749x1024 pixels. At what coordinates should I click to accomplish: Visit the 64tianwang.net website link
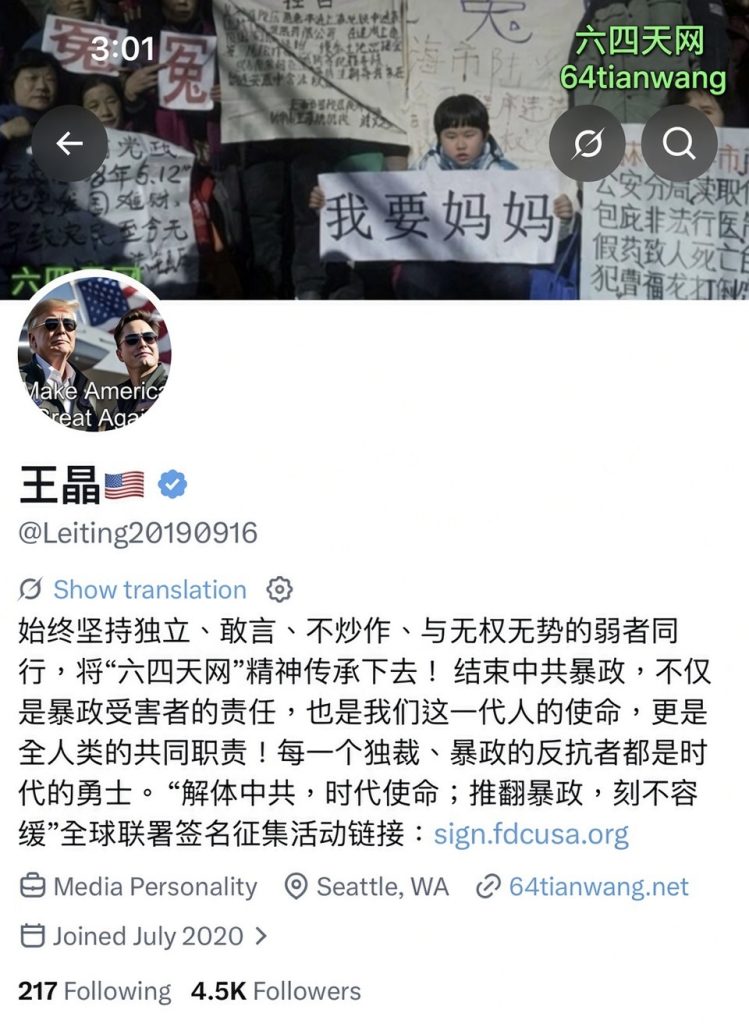[598, 887]
